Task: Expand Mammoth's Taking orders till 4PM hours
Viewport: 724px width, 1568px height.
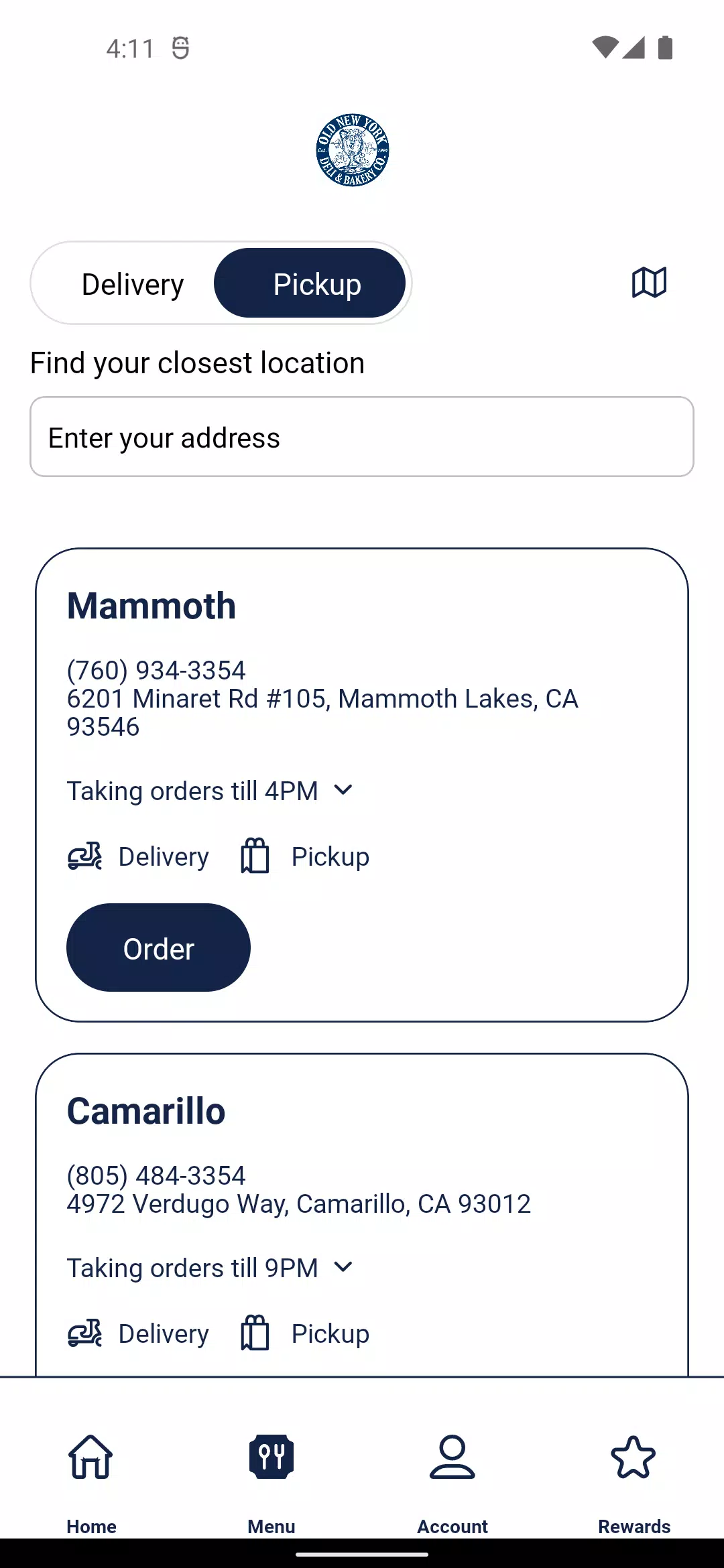Action: click(210, 791)
